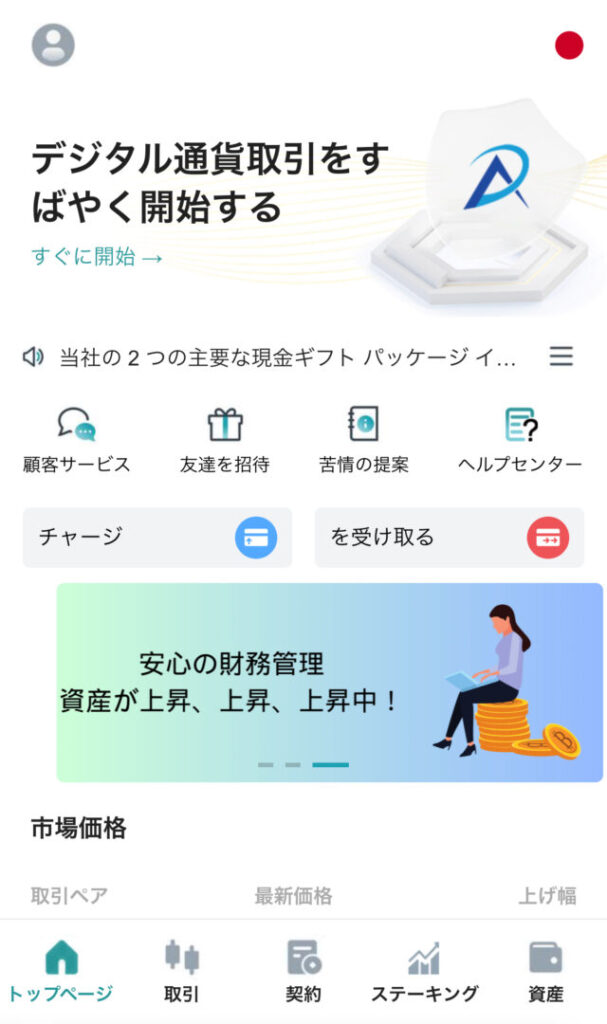
Task: Open 友達を招待 invite friends
Action: click(225, 440)
